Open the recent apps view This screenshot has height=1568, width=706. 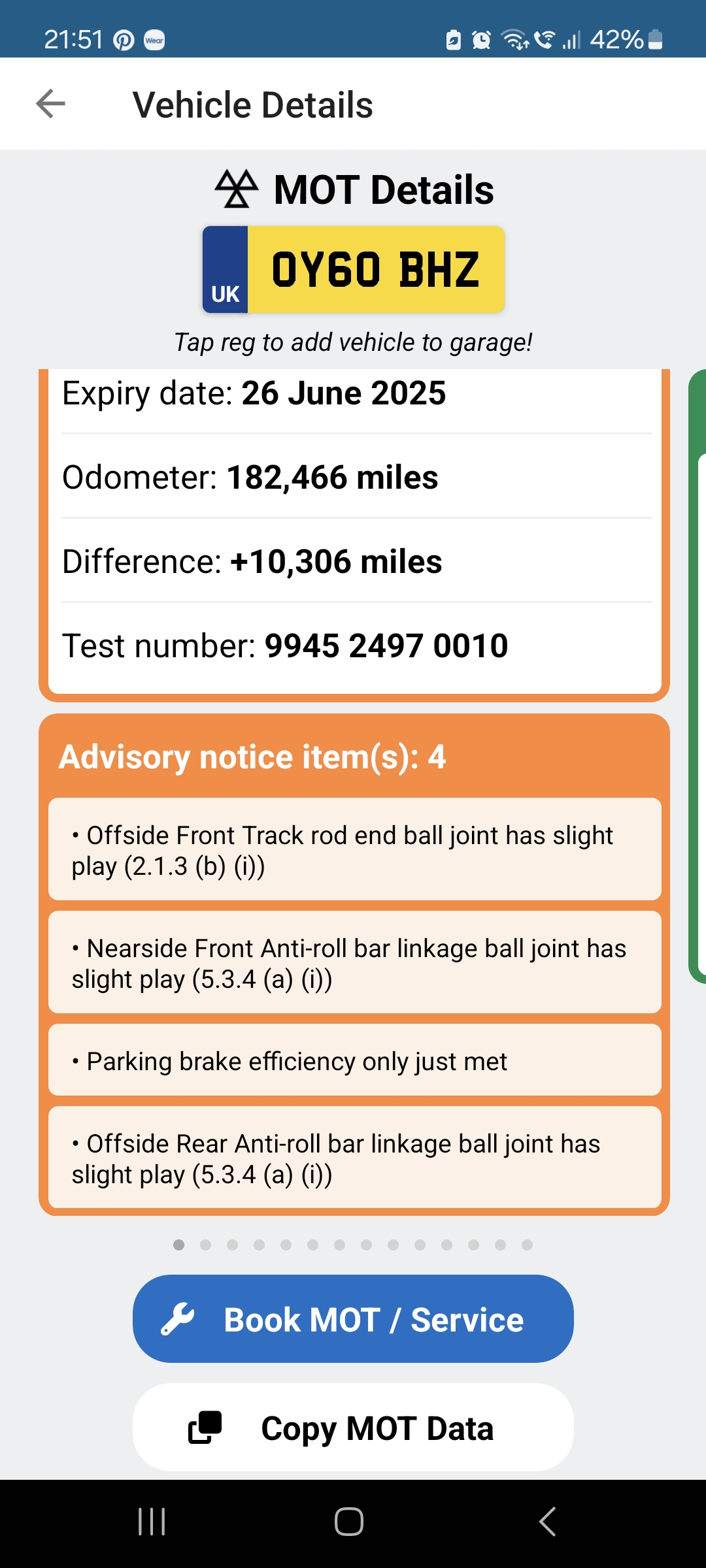[x=152, y=1522]
